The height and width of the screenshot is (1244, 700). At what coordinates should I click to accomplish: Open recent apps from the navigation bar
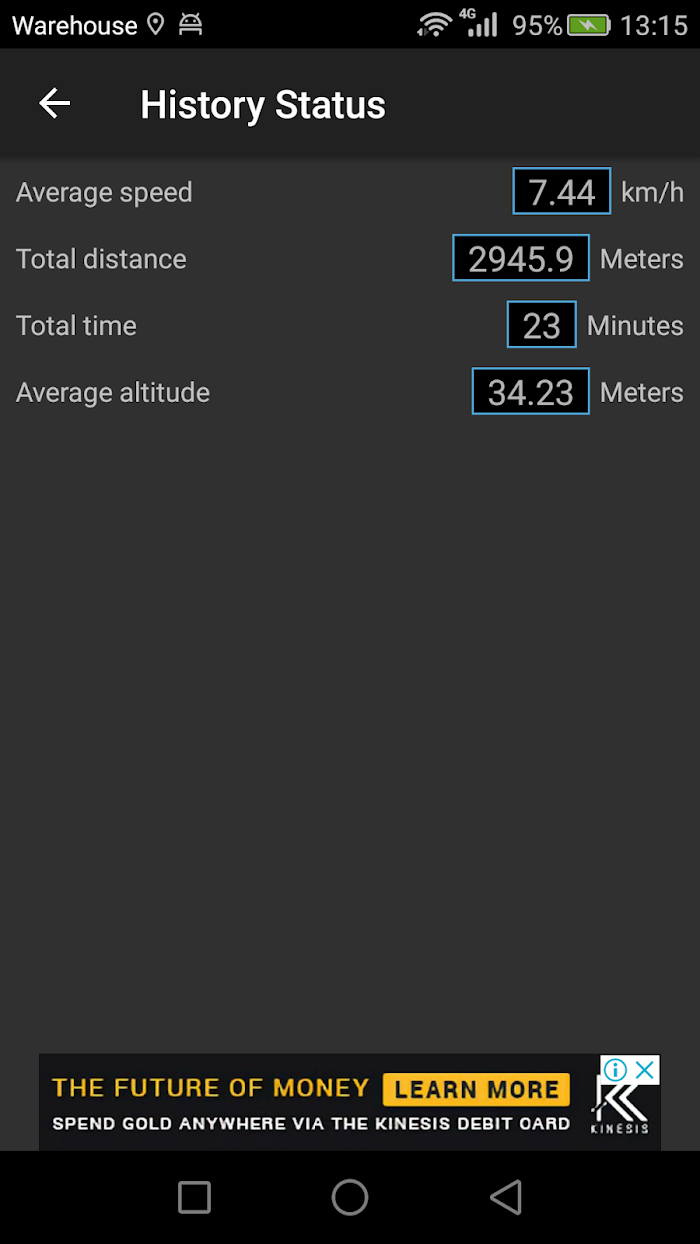pos(194,1197)
